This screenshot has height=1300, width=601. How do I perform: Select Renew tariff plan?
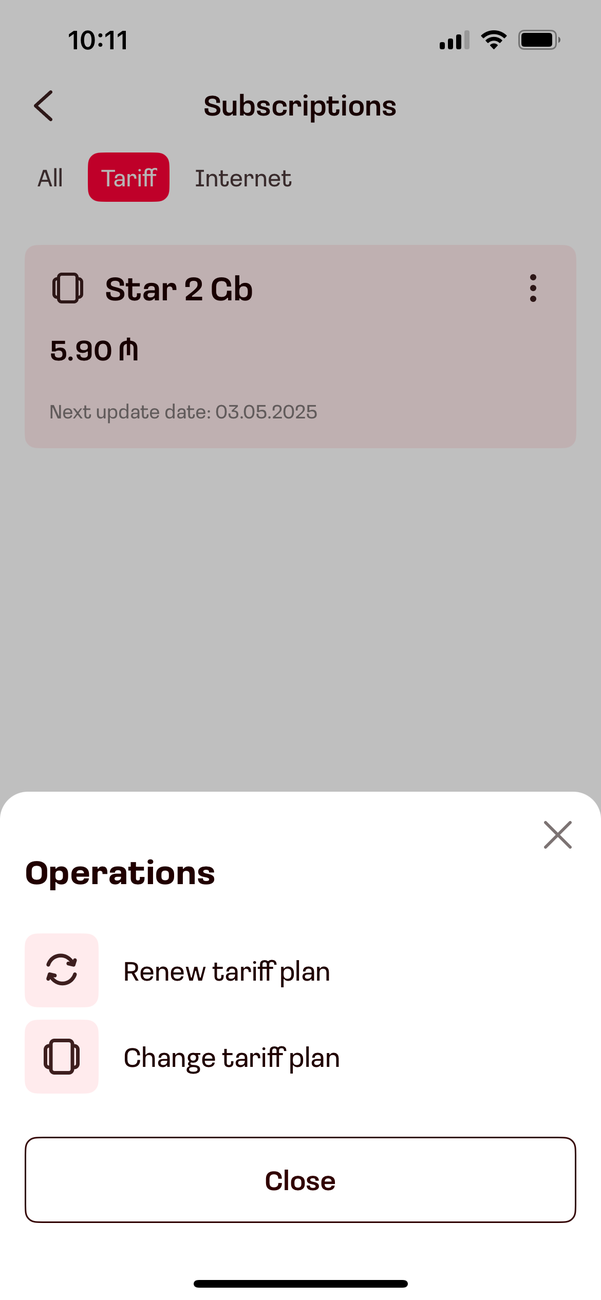click(x=226, y=971)
